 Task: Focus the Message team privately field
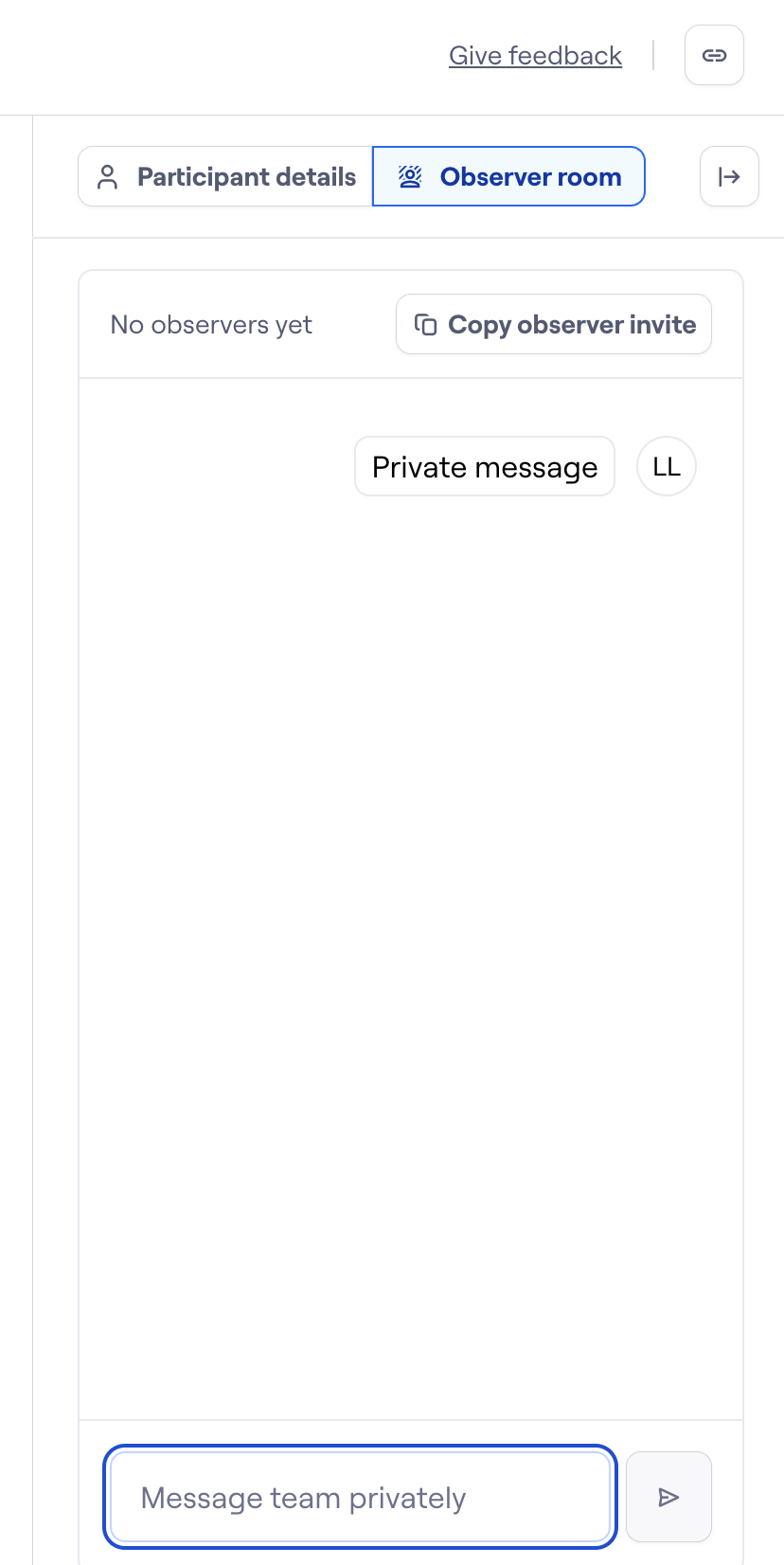point(360,1498)
